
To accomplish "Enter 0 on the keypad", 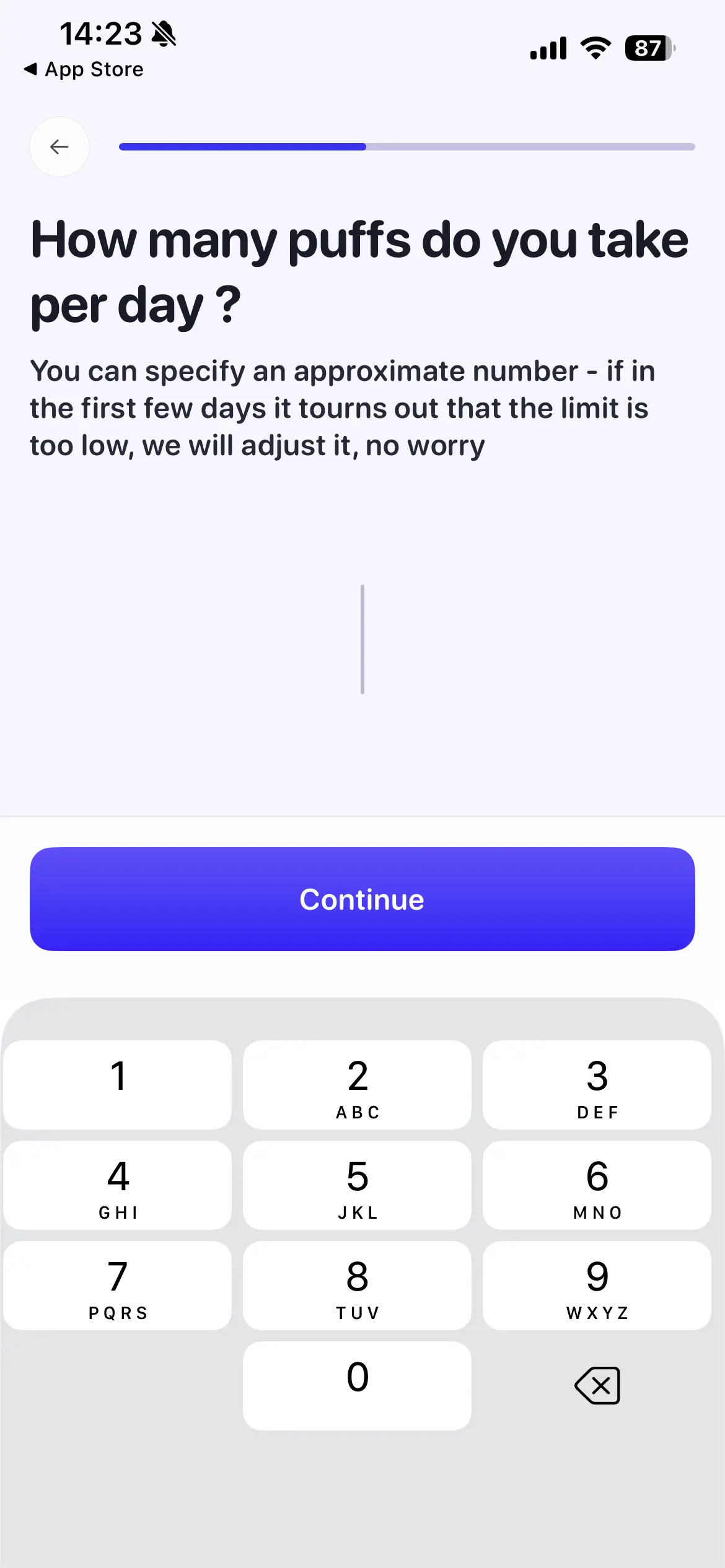I will click(x=358, y=1386).
